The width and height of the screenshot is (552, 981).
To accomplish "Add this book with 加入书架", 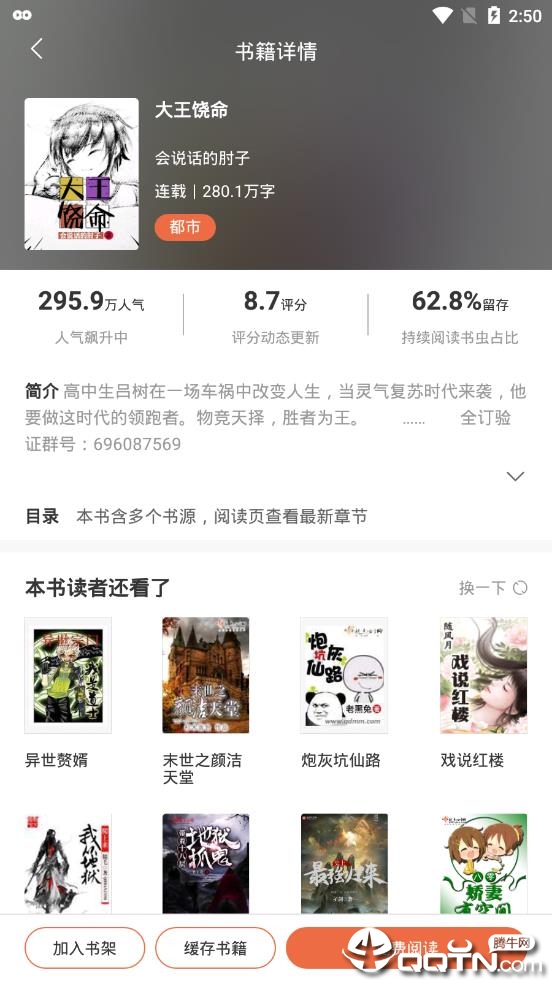I will [x=84, y=948].
